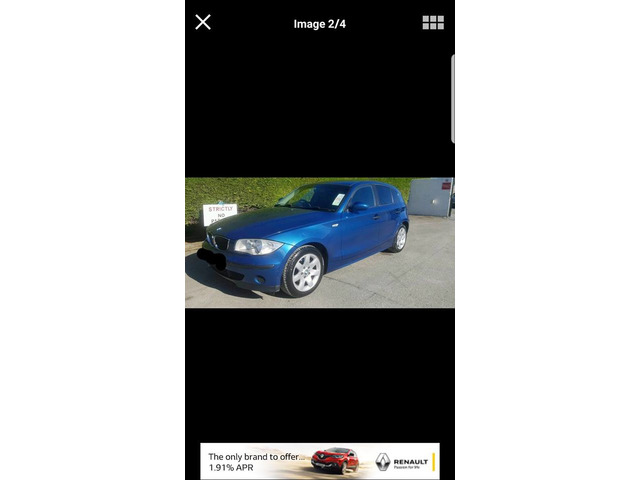Close the image viewer

click(203, 22)
